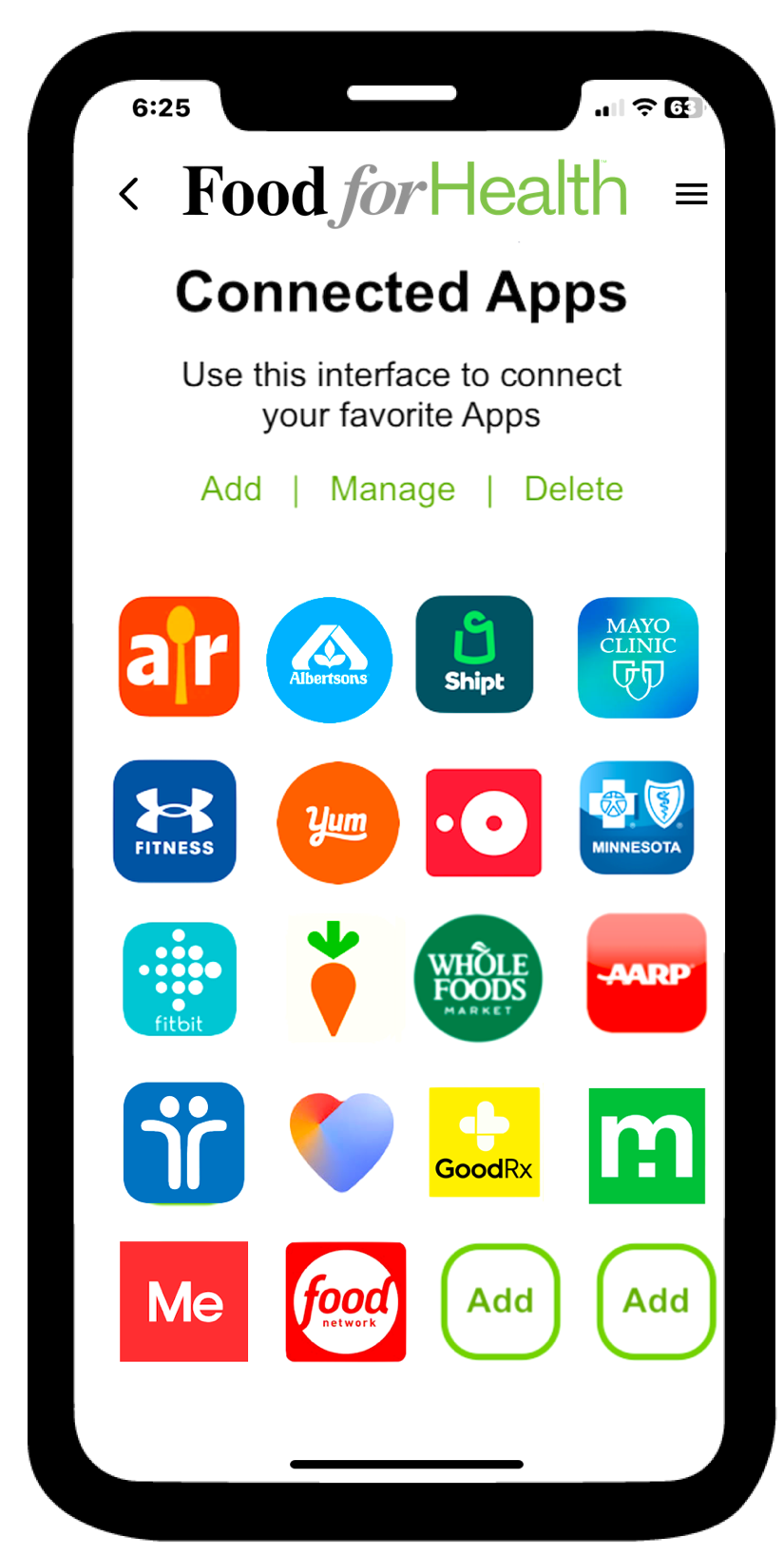Open the Albertsons app tile
Viewport: 784px width, 1555px height.
coord(329,660)
